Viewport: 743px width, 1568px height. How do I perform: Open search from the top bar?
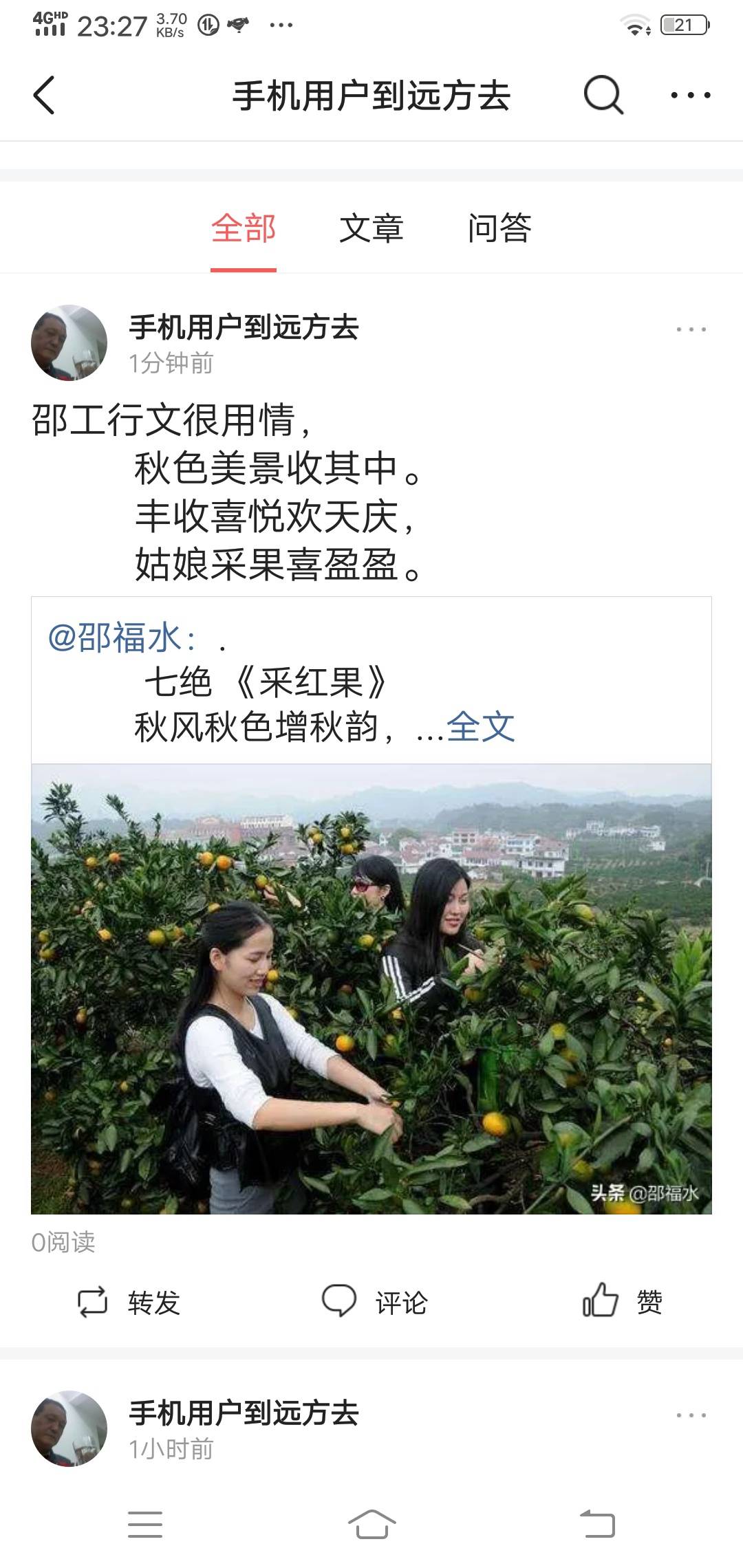pyautogui.click(x=603, y=95)
